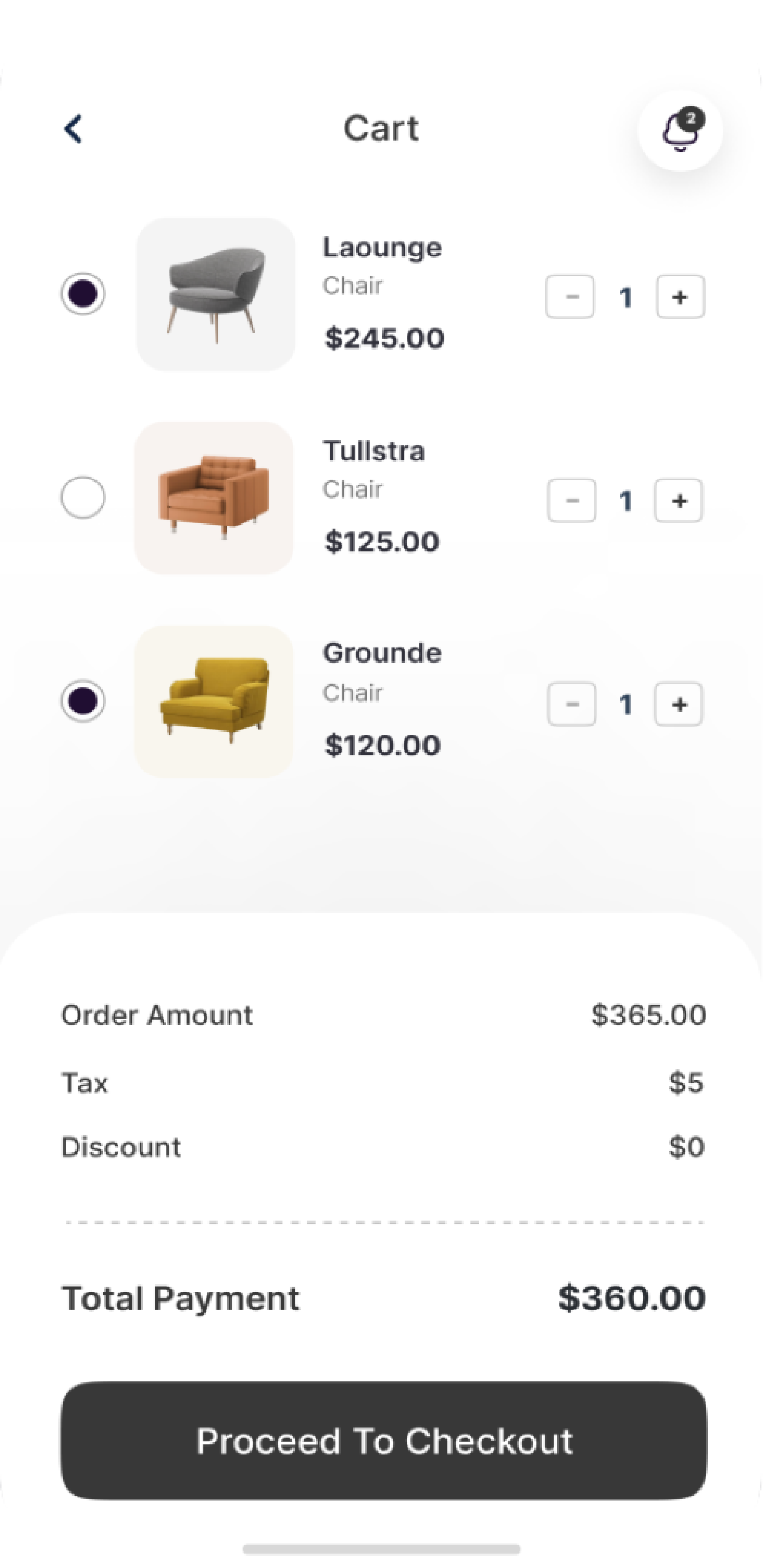The width and height of the screenshot is (763, 1568).
Task: Select the Tullstra chair radio button
Action: click(83, 497)
